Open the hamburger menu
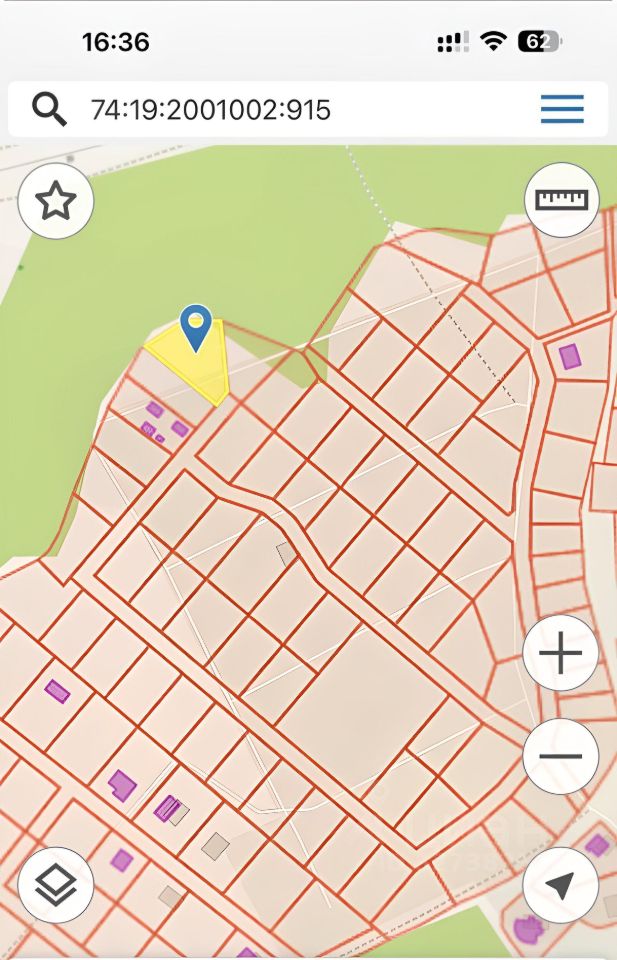Image resolution: width=617 pixels, height=960 pixels. (562, 109)
